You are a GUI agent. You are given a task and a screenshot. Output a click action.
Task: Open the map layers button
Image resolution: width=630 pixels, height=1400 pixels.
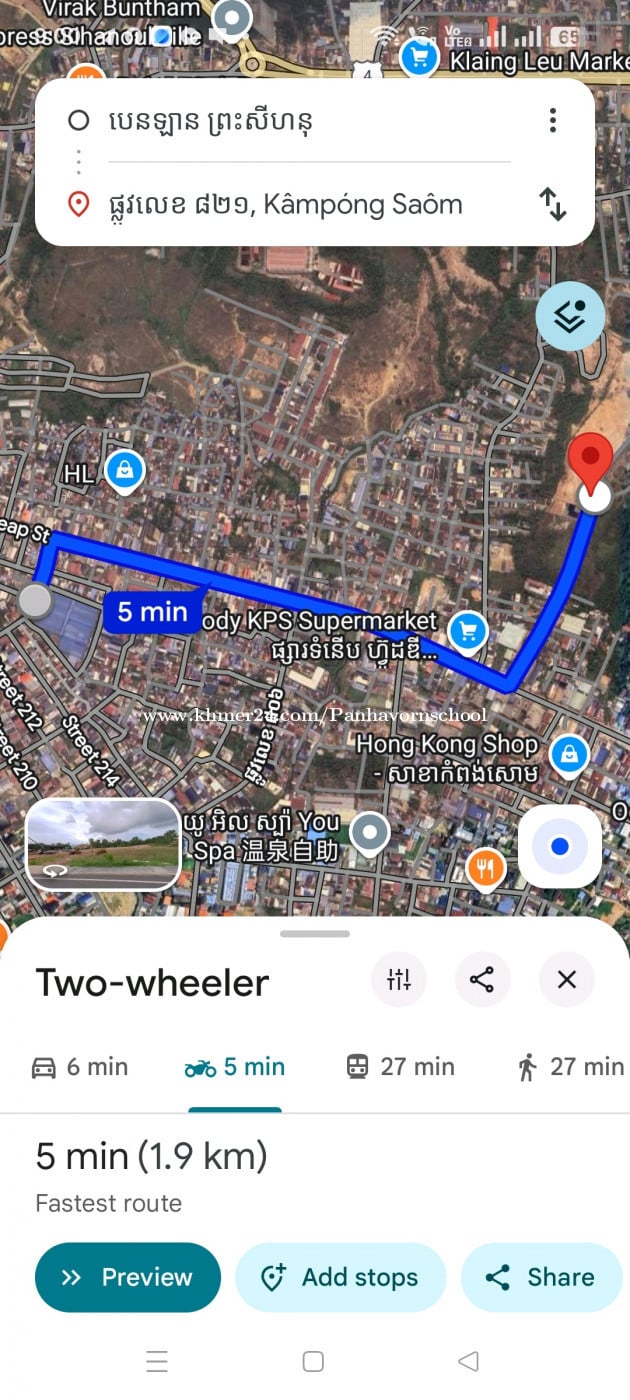click(x=570, y=316)
